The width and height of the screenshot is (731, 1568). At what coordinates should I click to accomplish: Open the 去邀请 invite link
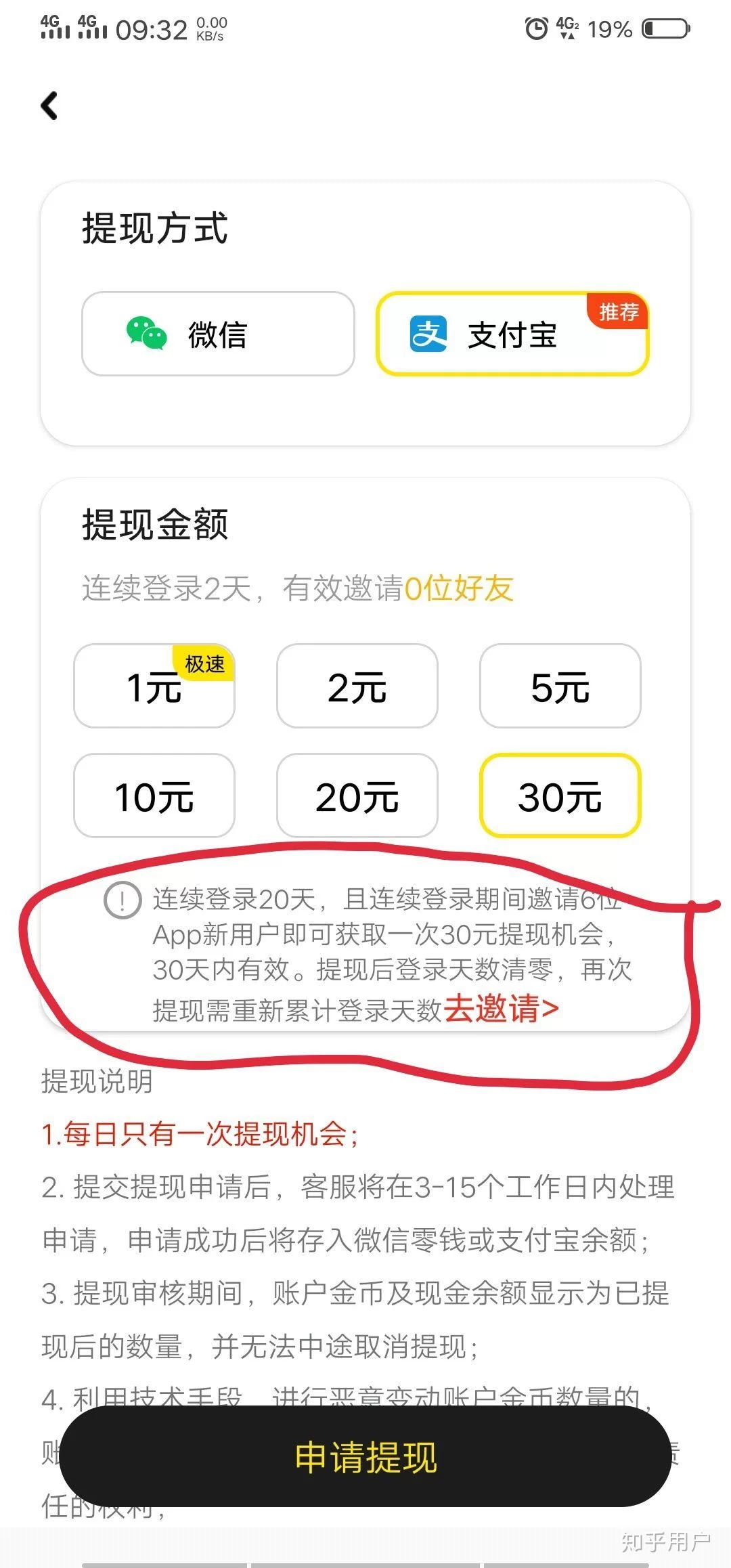coord(502,1009)
